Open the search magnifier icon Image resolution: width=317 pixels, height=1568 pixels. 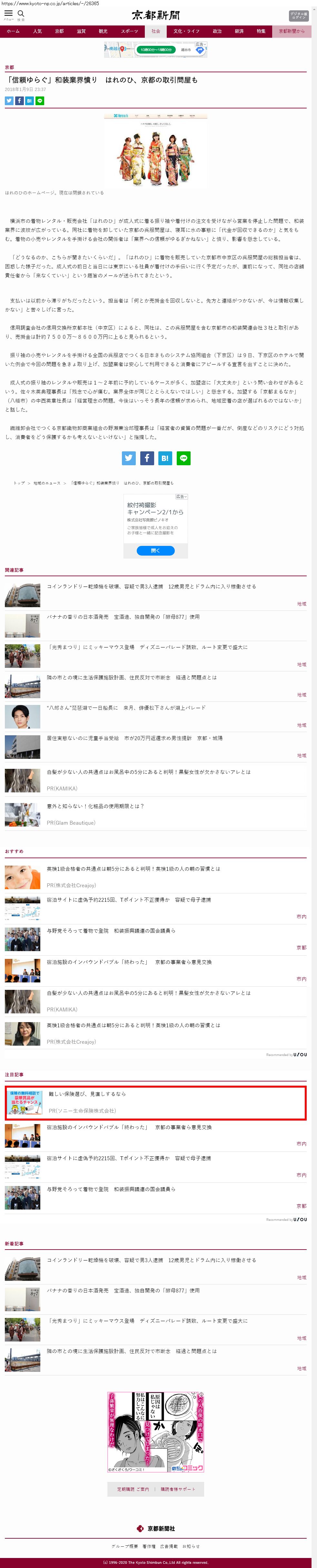pos(21,14)
